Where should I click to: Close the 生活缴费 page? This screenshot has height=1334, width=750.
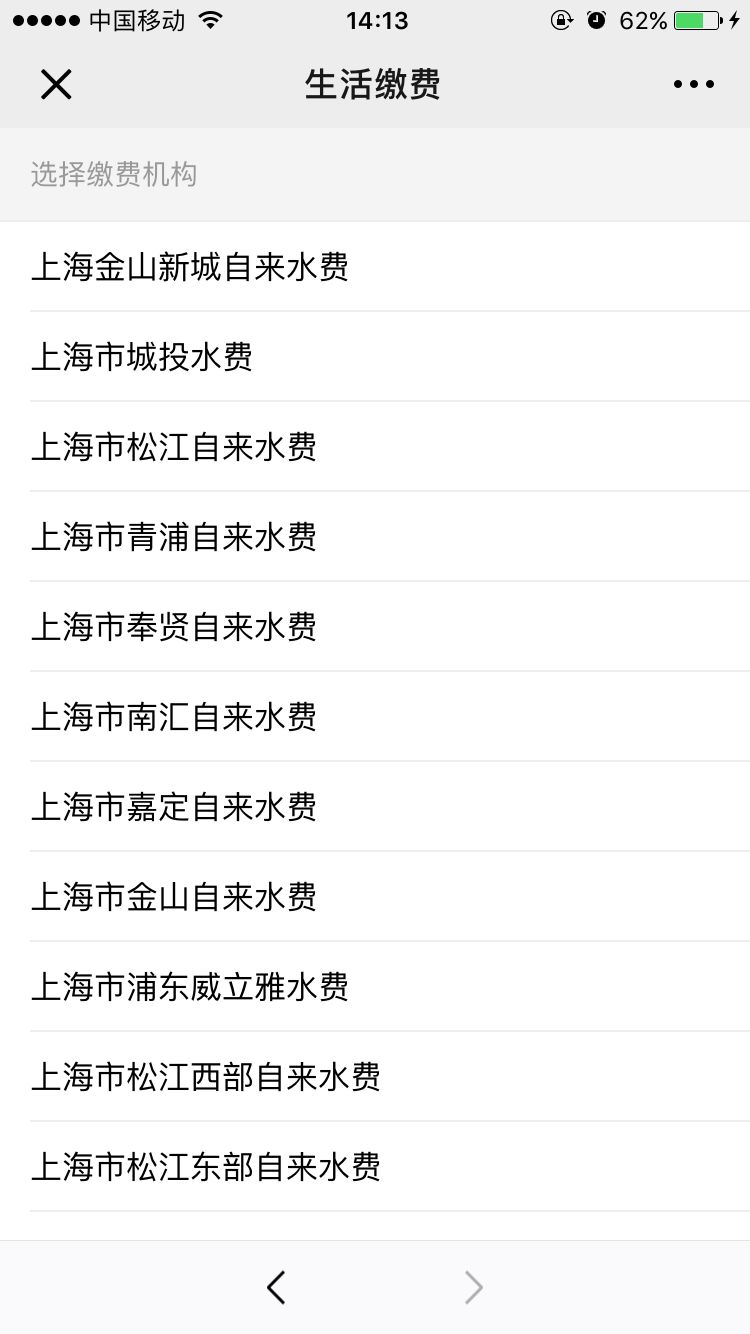click(56, 85)
